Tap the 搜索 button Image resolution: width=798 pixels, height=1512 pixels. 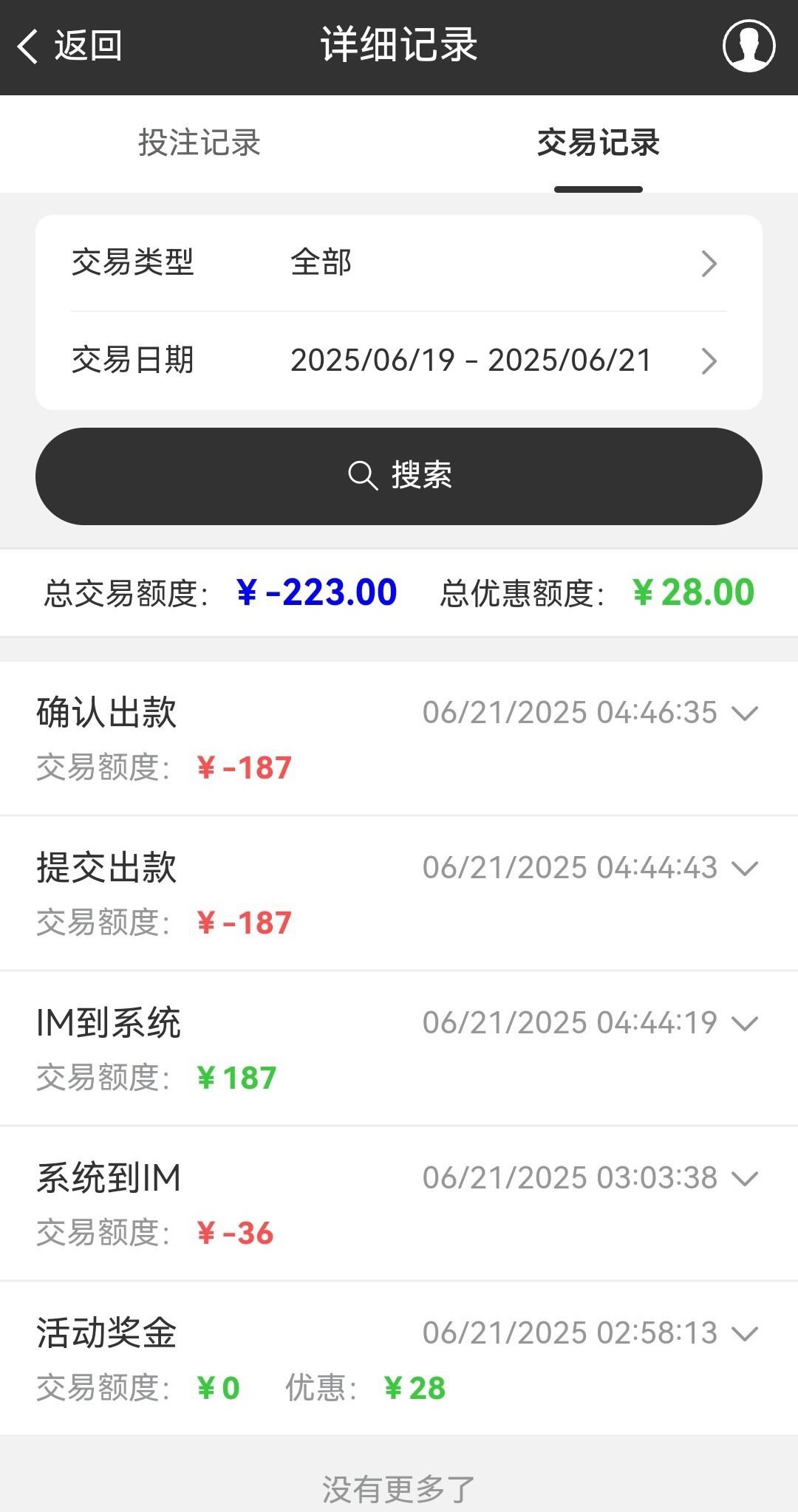399,476
